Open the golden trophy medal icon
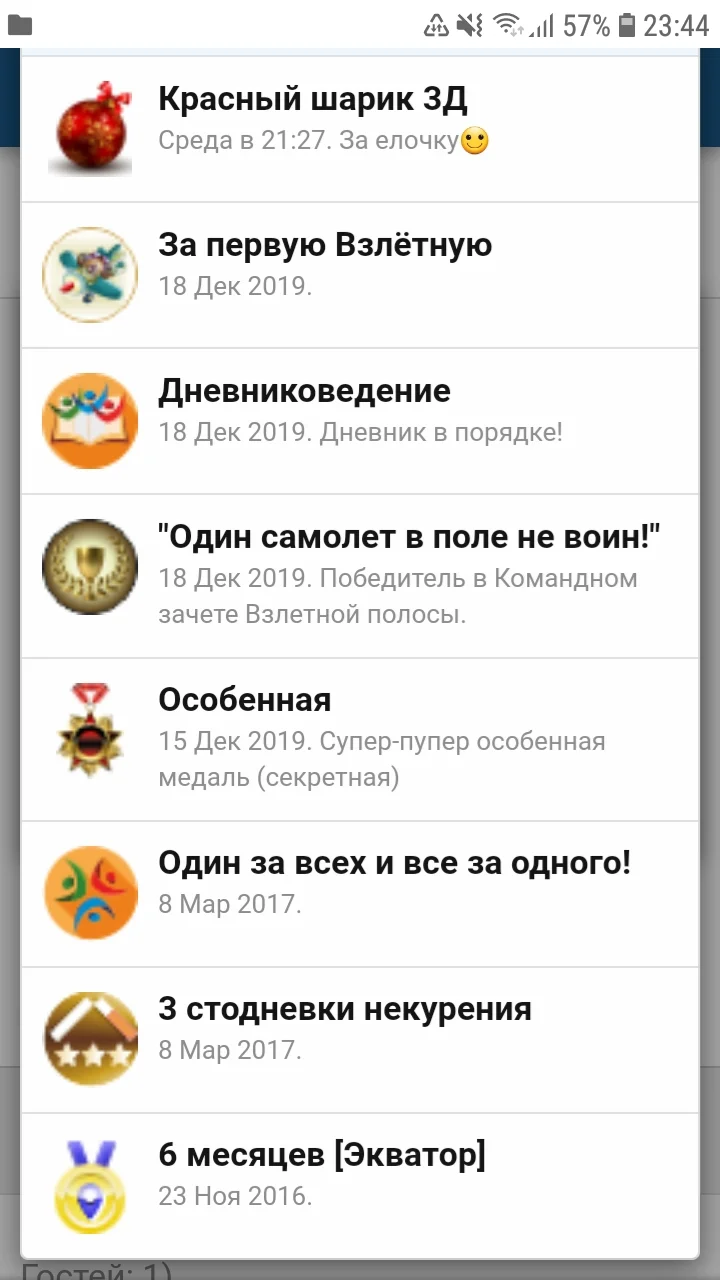720x1280 pixels. (90, 566)
